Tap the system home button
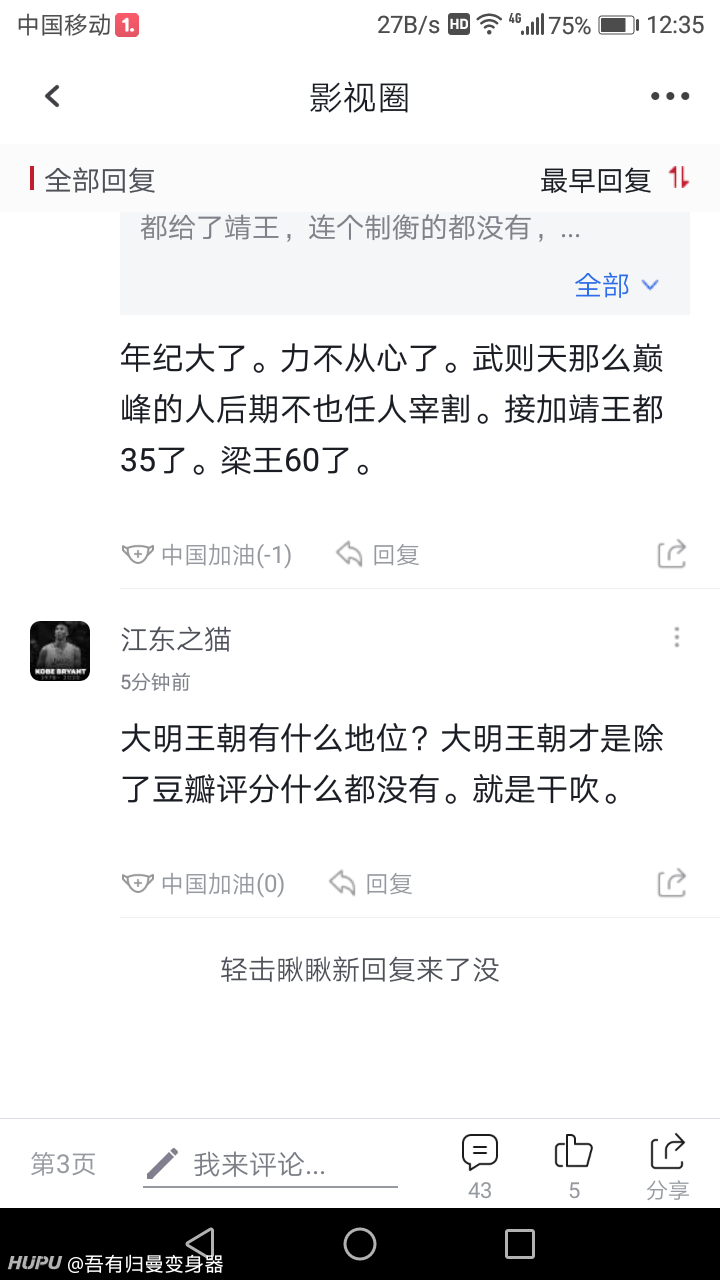Image resolution: width=720 pixels, height=1280 pixels. point(360,1244)
